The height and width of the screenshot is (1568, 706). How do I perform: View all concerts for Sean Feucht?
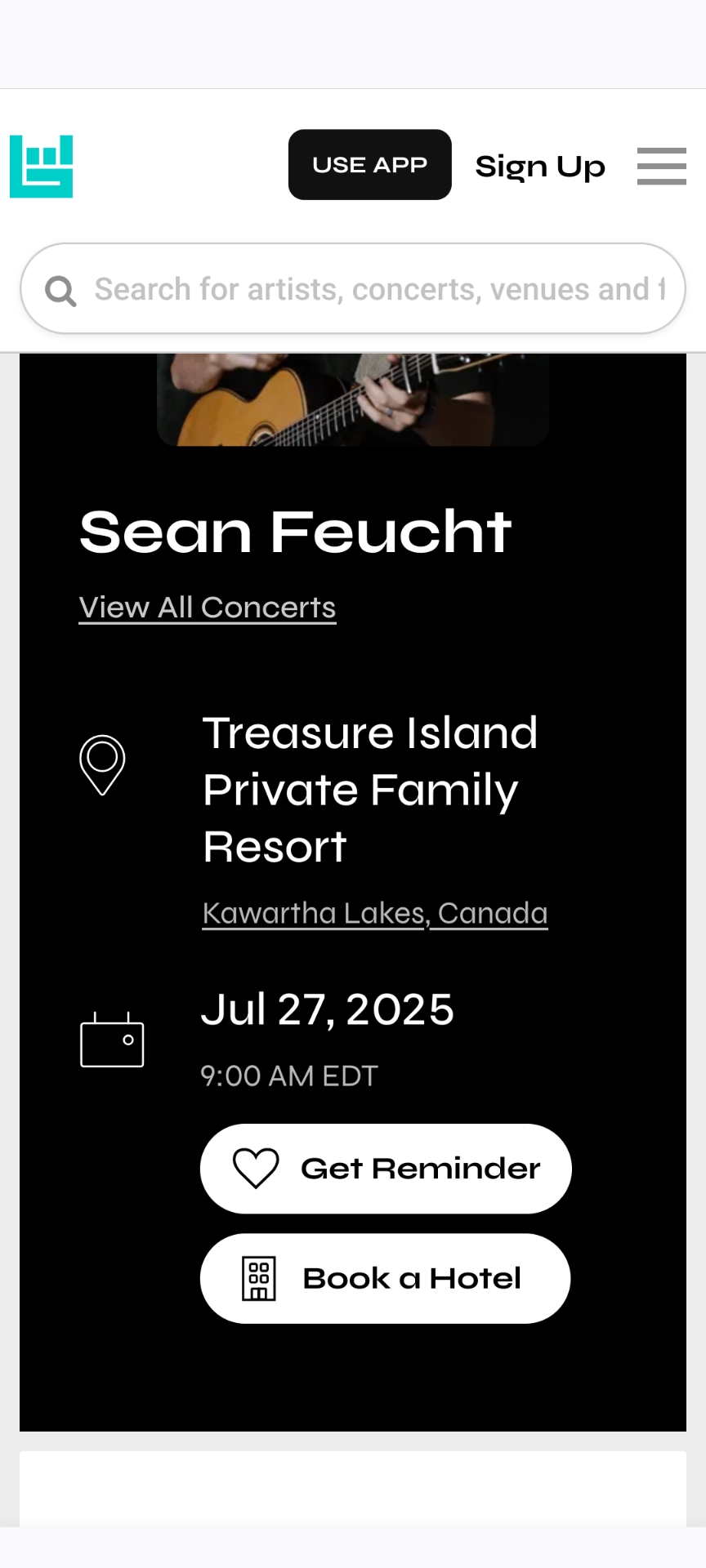coord(208,608)
